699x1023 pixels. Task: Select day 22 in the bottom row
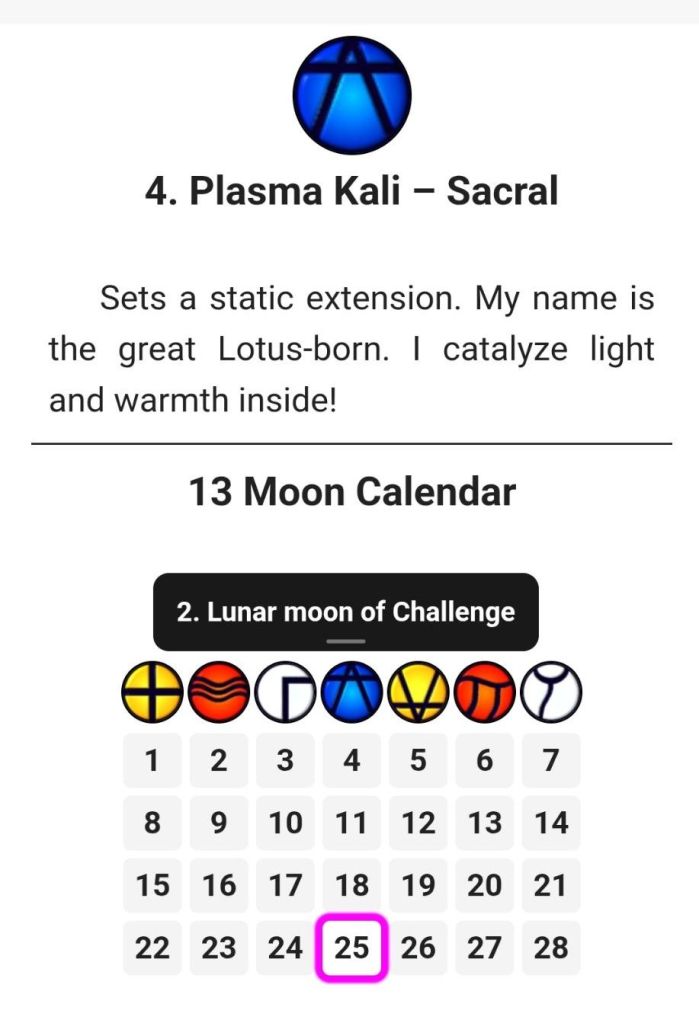[x=152, y=947]
